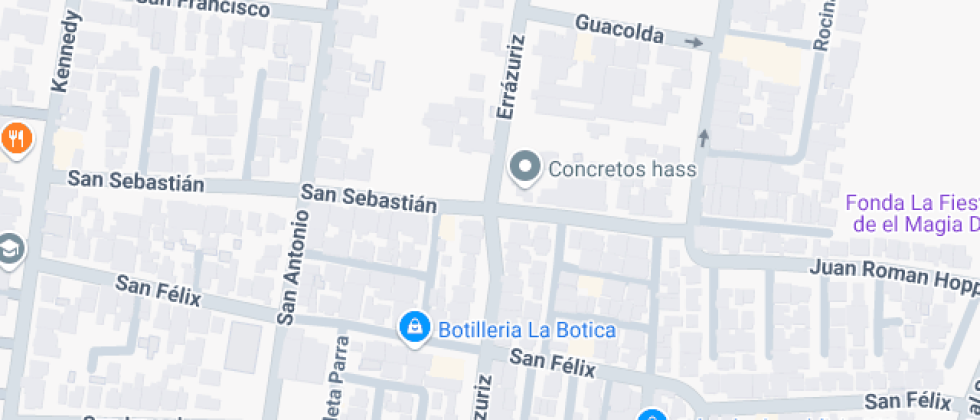Tap the orange restaurant marker near Kennedy

point(15,138)
